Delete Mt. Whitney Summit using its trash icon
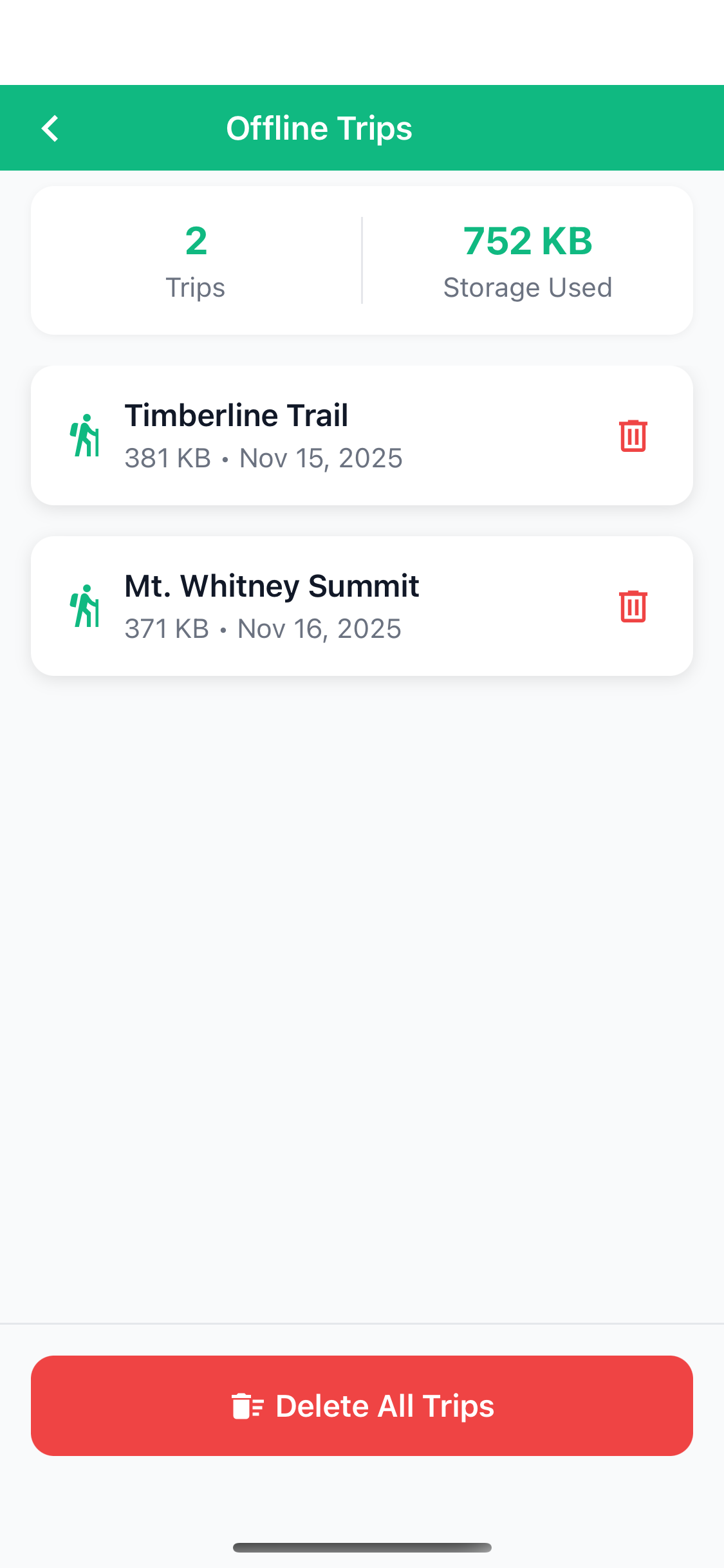The height and width of the screenshot is (1568, 724). (633, 606)
